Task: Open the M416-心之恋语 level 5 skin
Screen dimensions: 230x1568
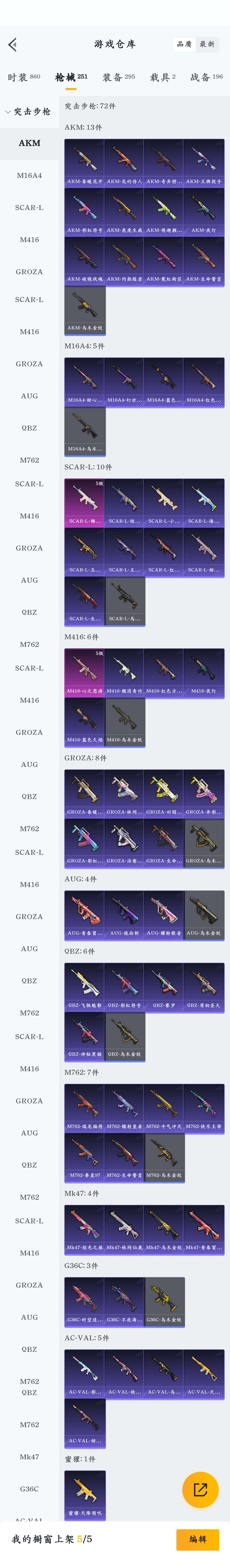Action: click(x=85, y=673)
